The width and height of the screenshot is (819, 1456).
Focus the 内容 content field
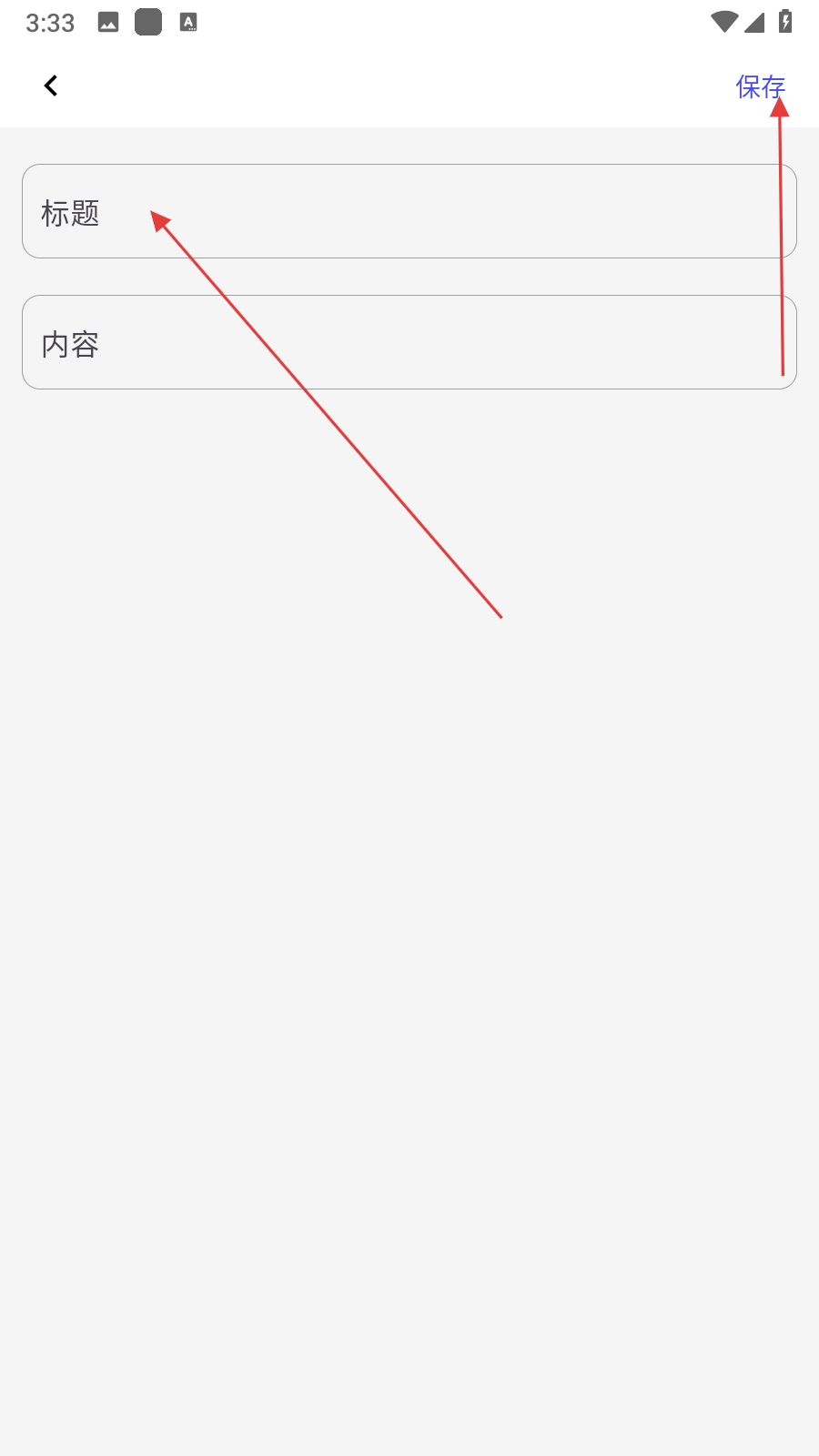(x=409, y=342)
